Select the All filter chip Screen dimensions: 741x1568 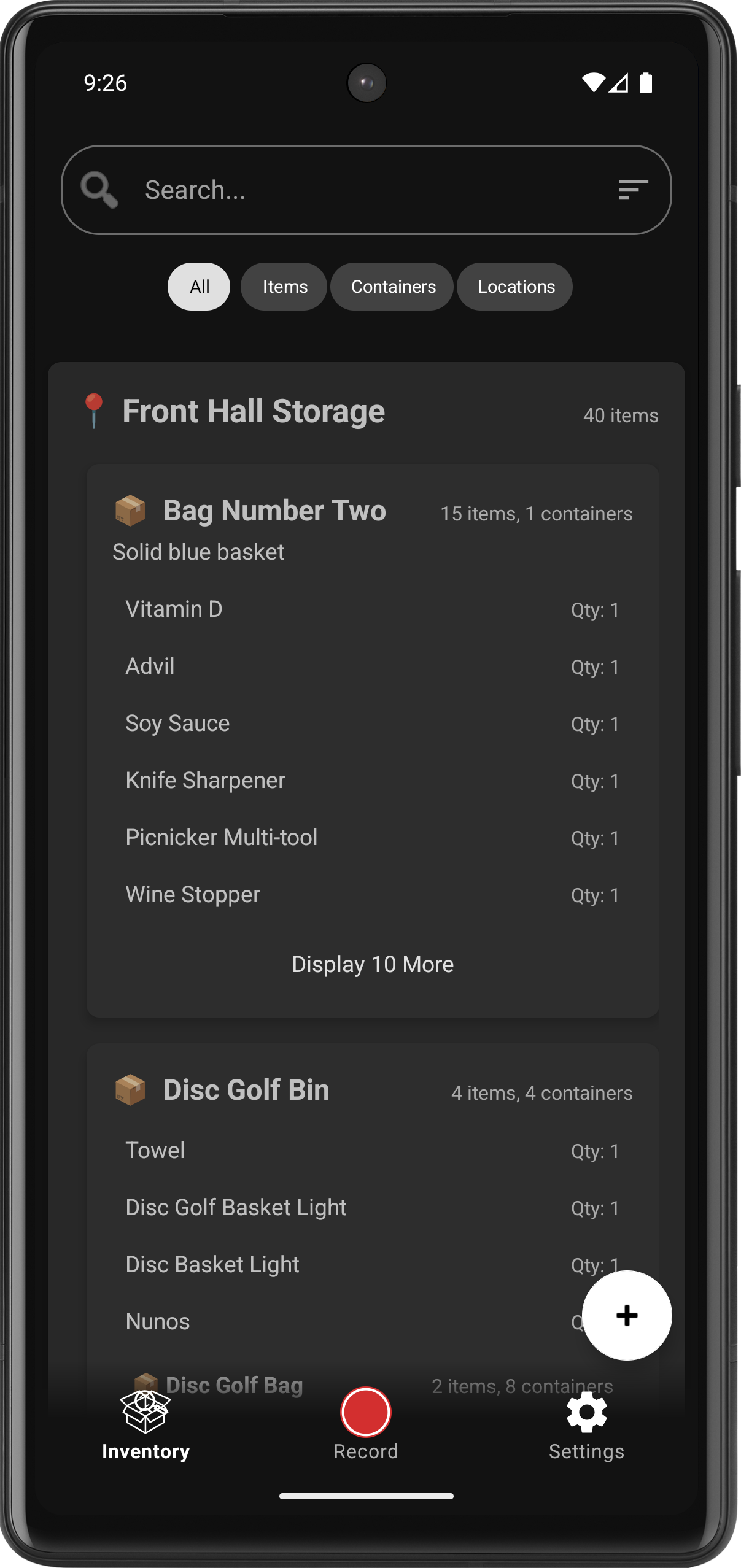[x=198, y=287]
